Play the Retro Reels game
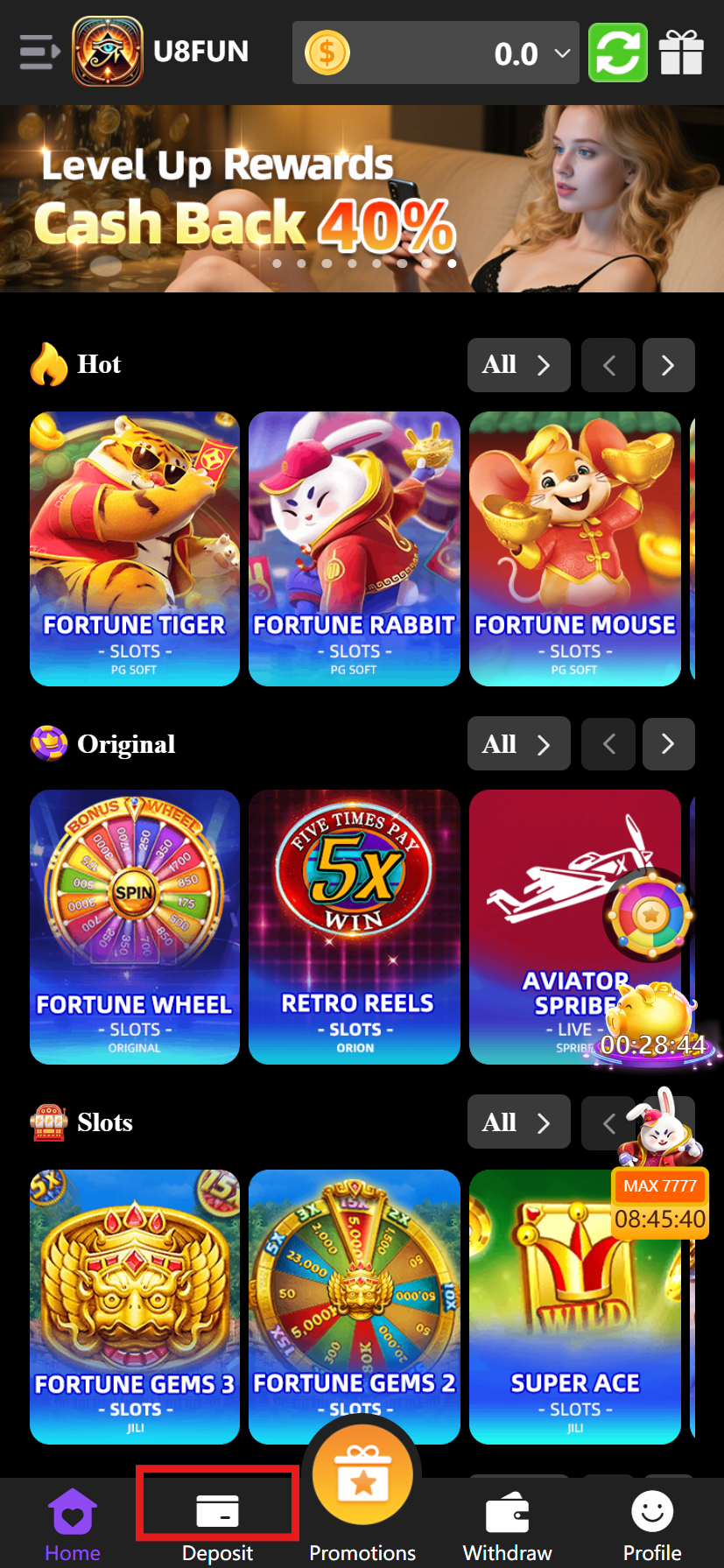This screenshot has width=724, height=1568. 354,926
